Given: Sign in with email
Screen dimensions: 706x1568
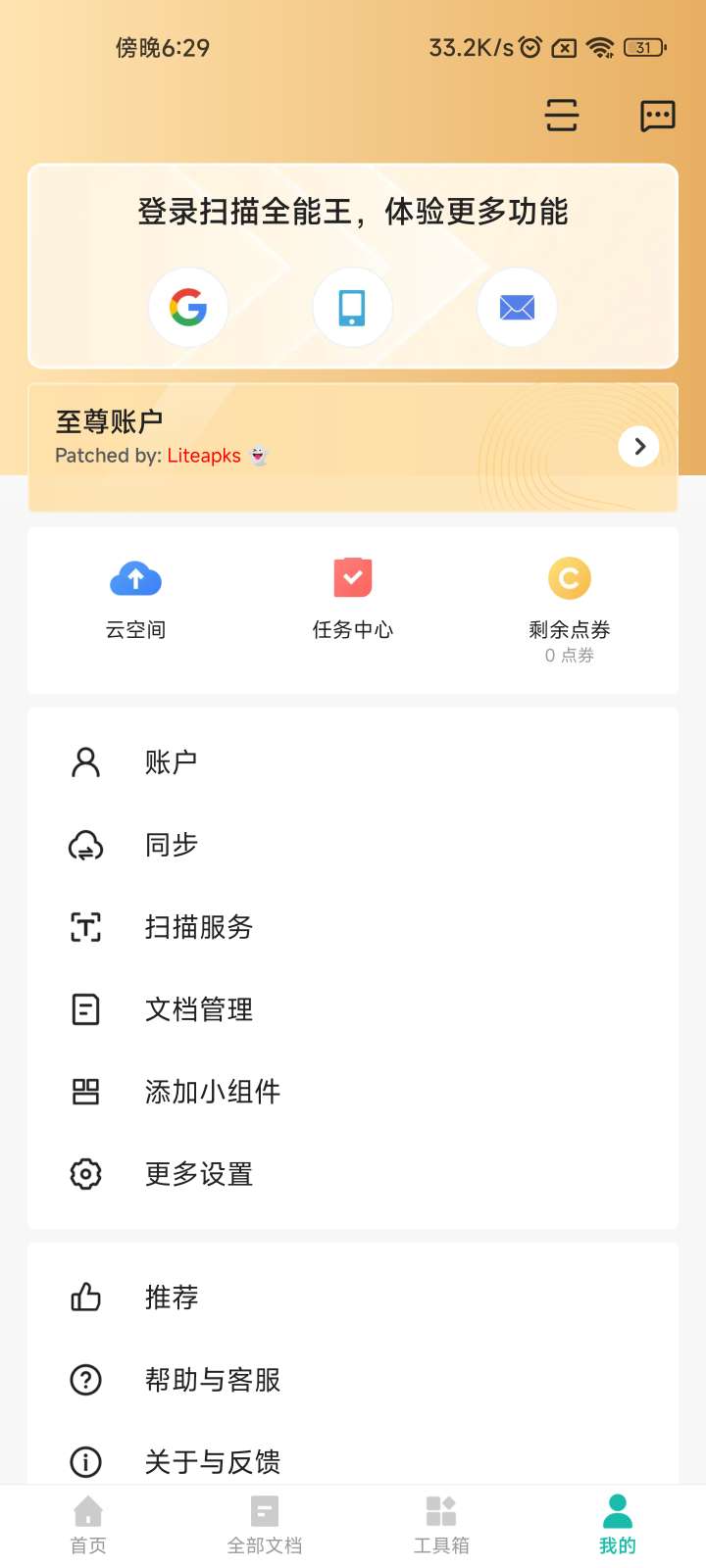Looking at the screenshot, I should [x=517, y=308].
